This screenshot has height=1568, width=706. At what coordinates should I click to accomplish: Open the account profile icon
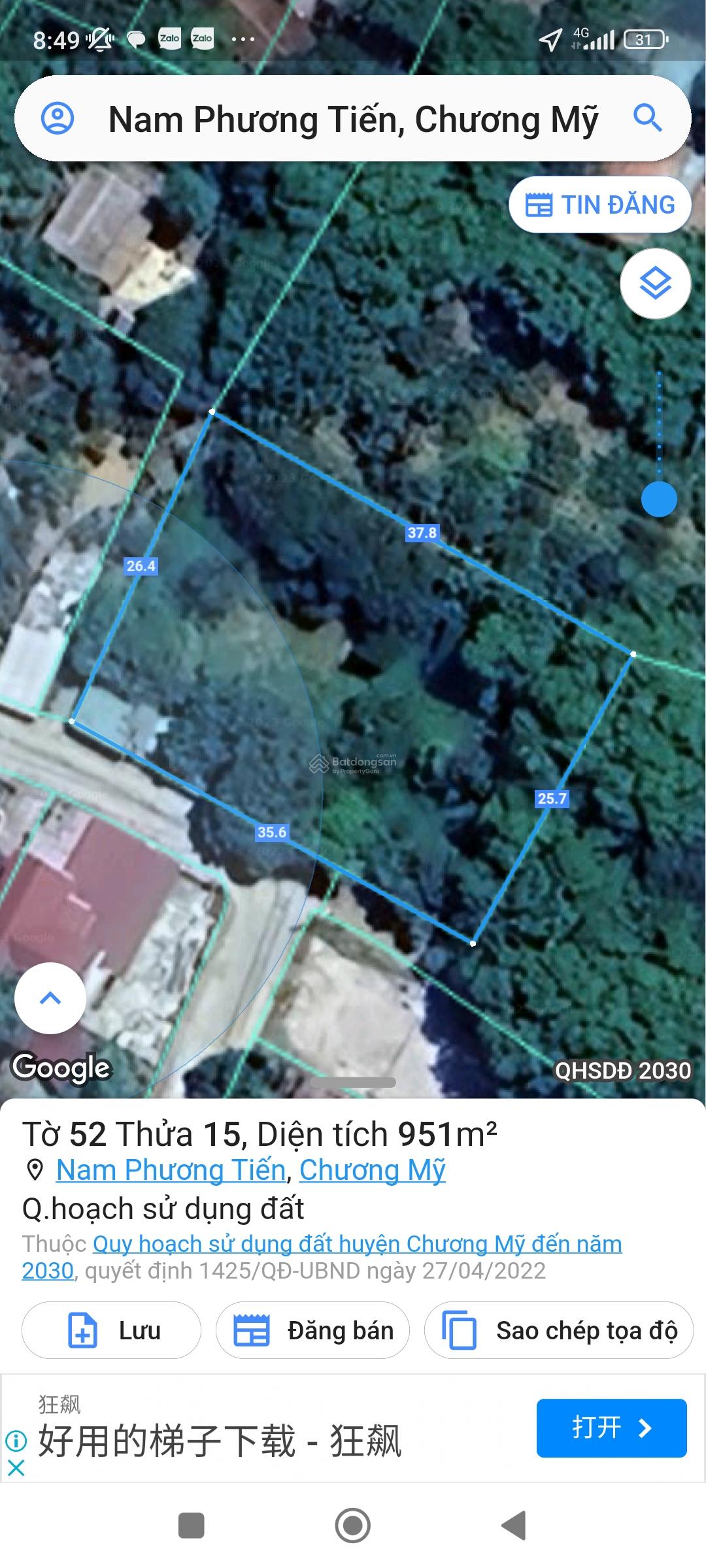58,119
